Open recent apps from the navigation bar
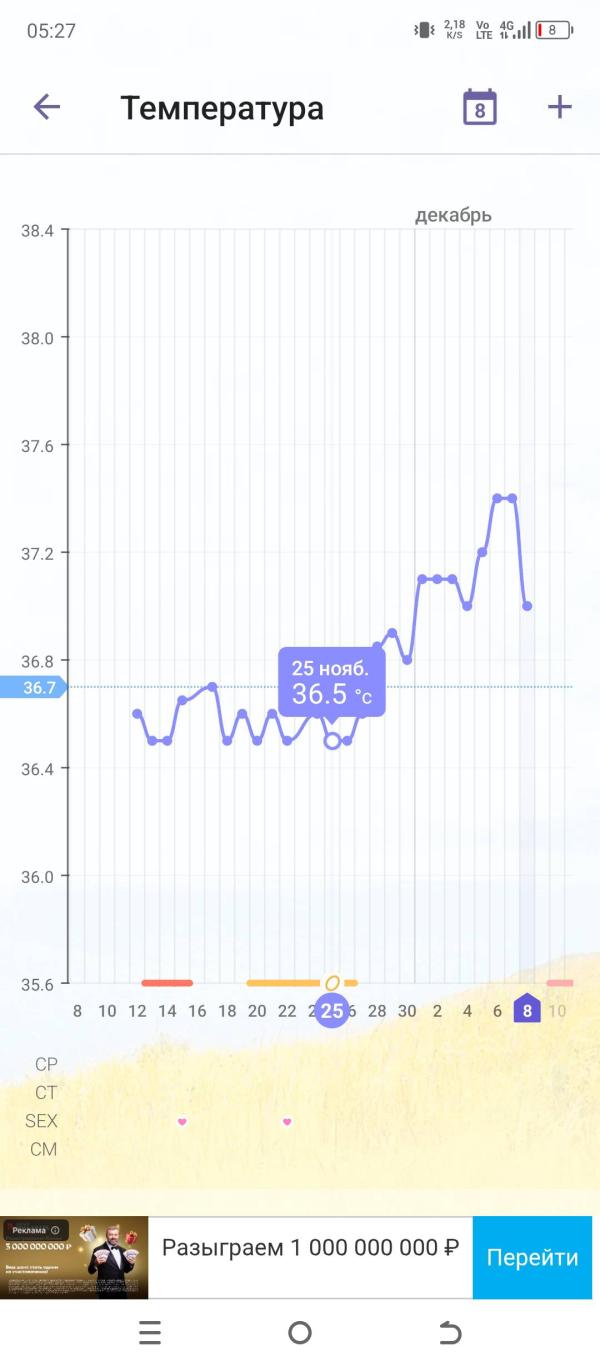 pyautogui.click(x=150, y=1332)
